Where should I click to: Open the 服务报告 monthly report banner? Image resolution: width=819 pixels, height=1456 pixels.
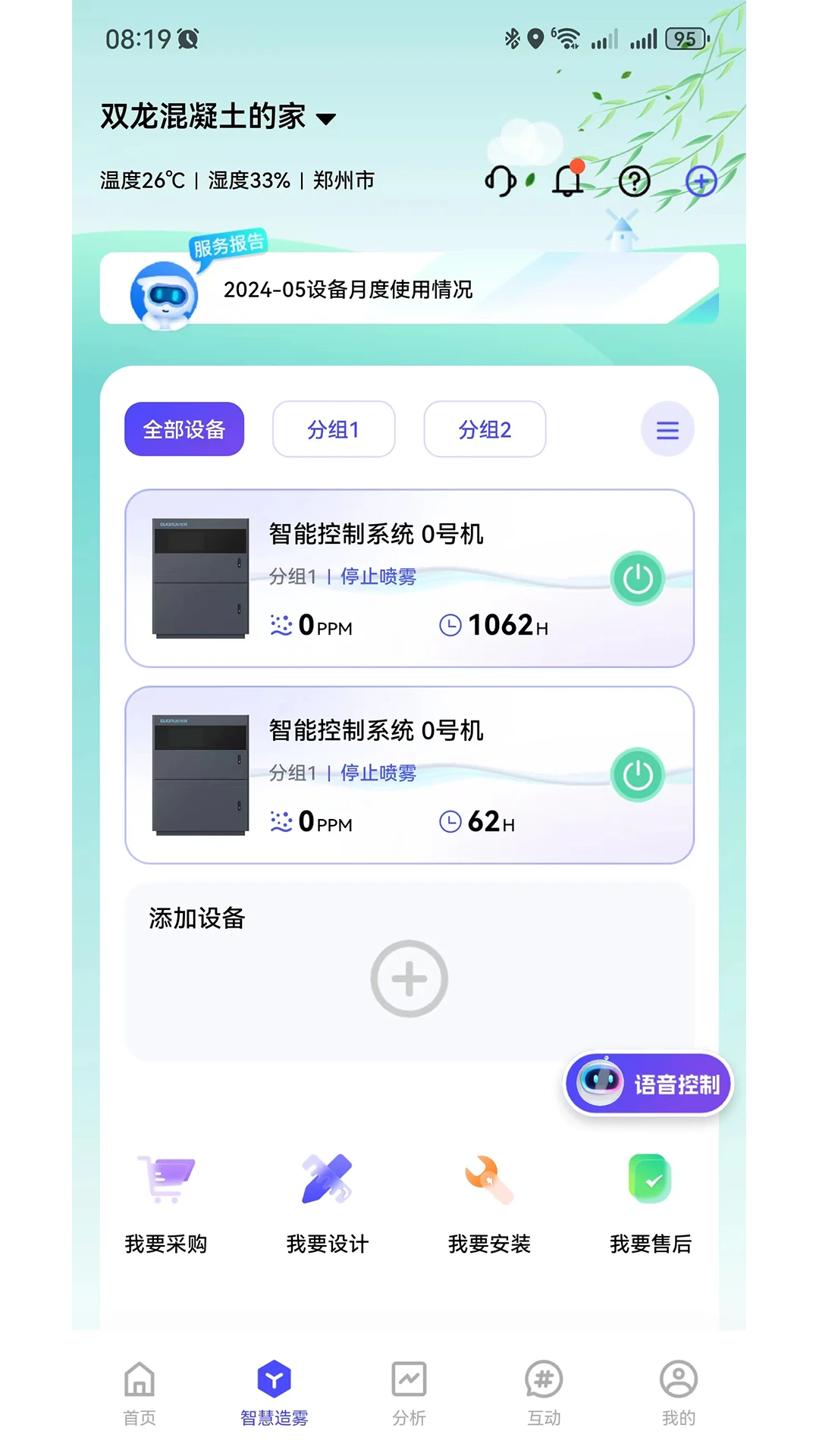(x=409, y=290)
